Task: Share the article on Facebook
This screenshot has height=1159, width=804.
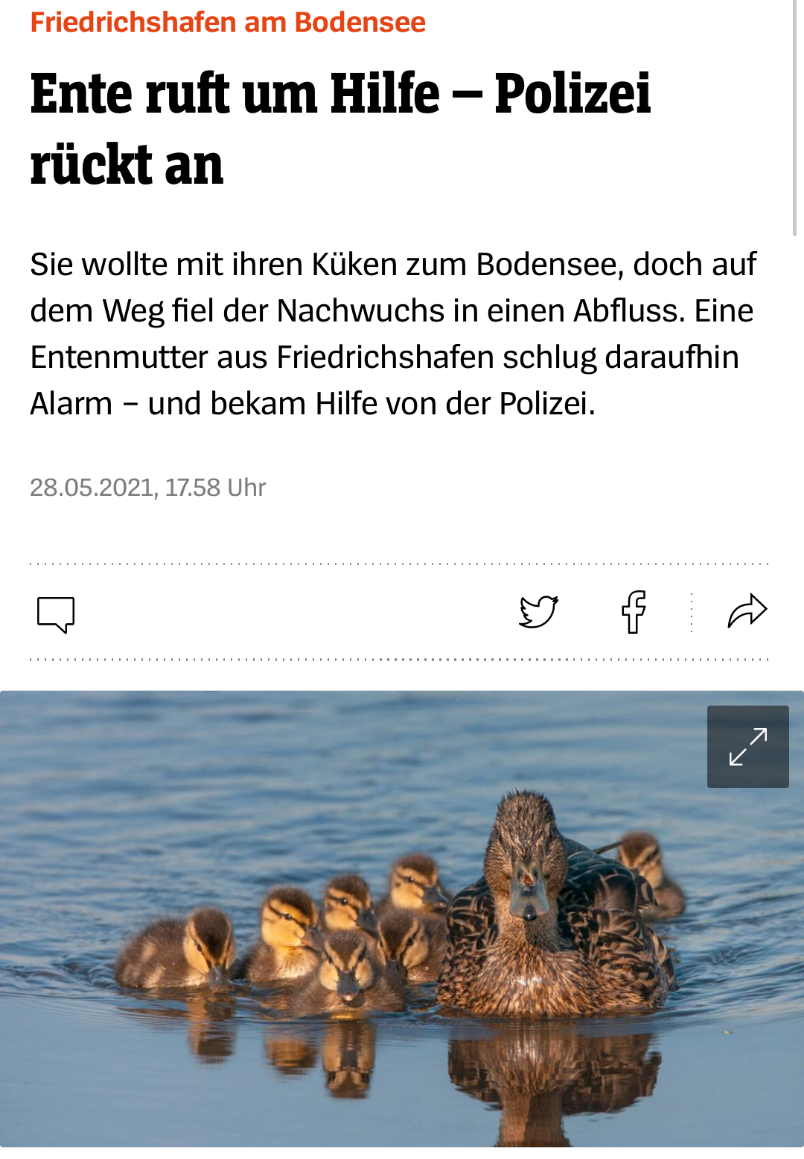Action: pos(633,611)
